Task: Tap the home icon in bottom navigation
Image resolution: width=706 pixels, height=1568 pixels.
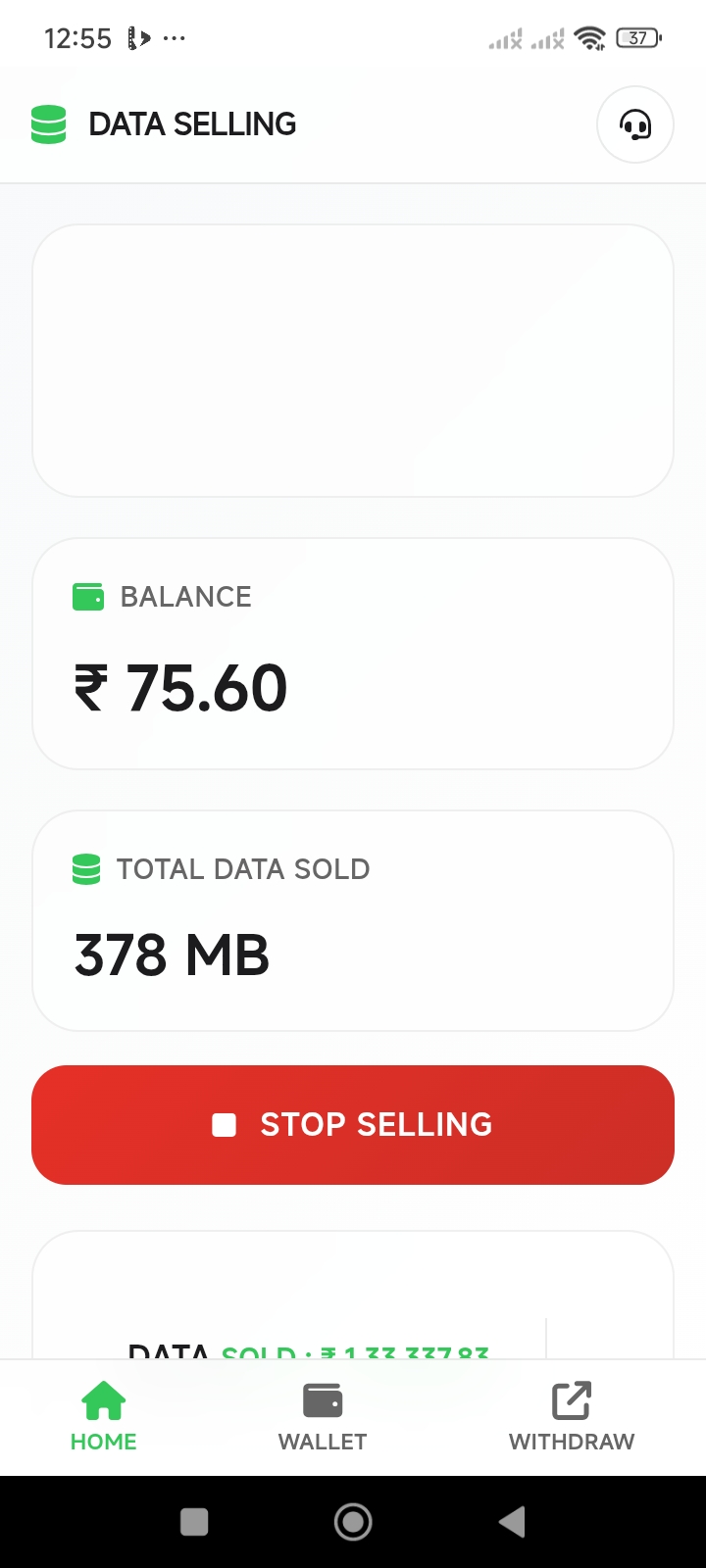Action: coord(103,1399)
